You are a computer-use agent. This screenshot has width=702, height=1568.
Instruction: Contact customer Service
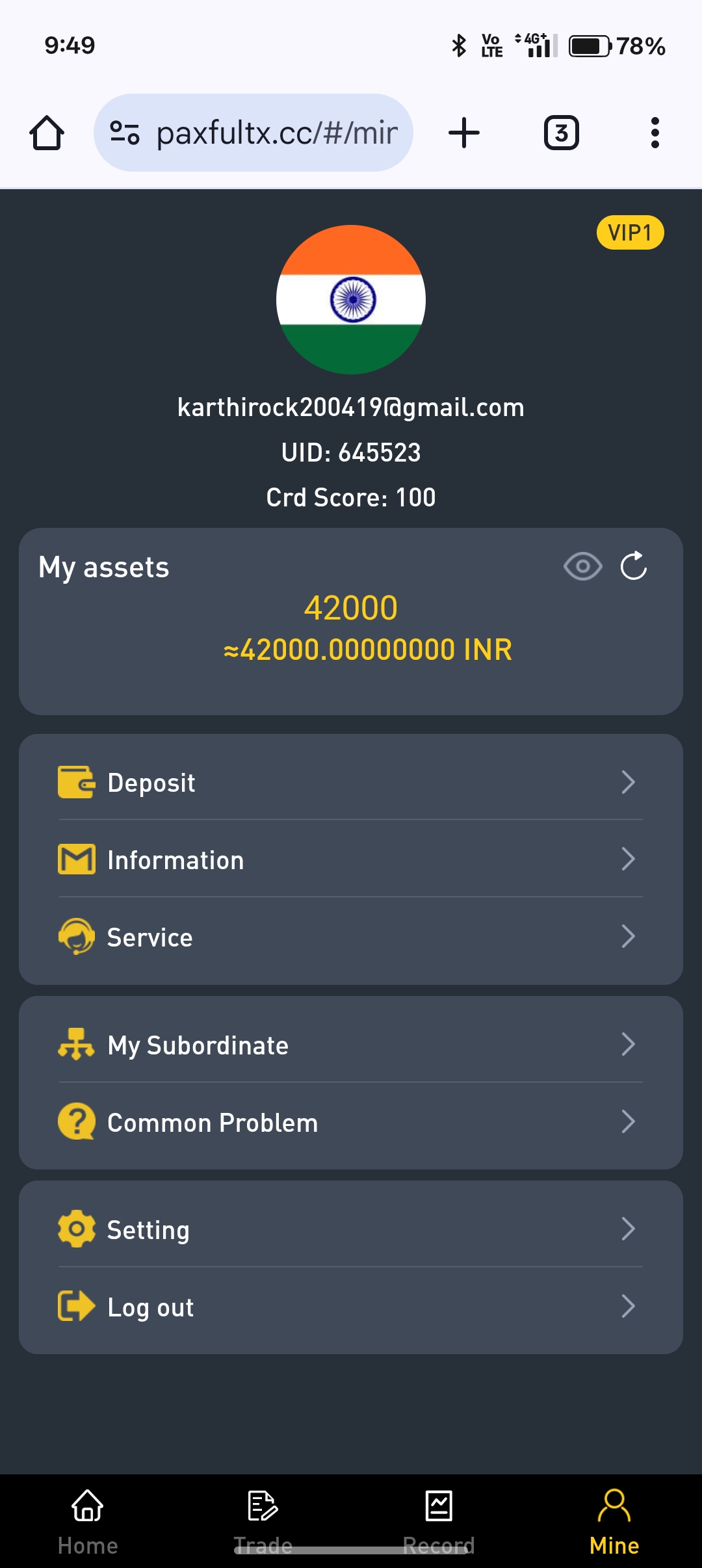point(351,937)
